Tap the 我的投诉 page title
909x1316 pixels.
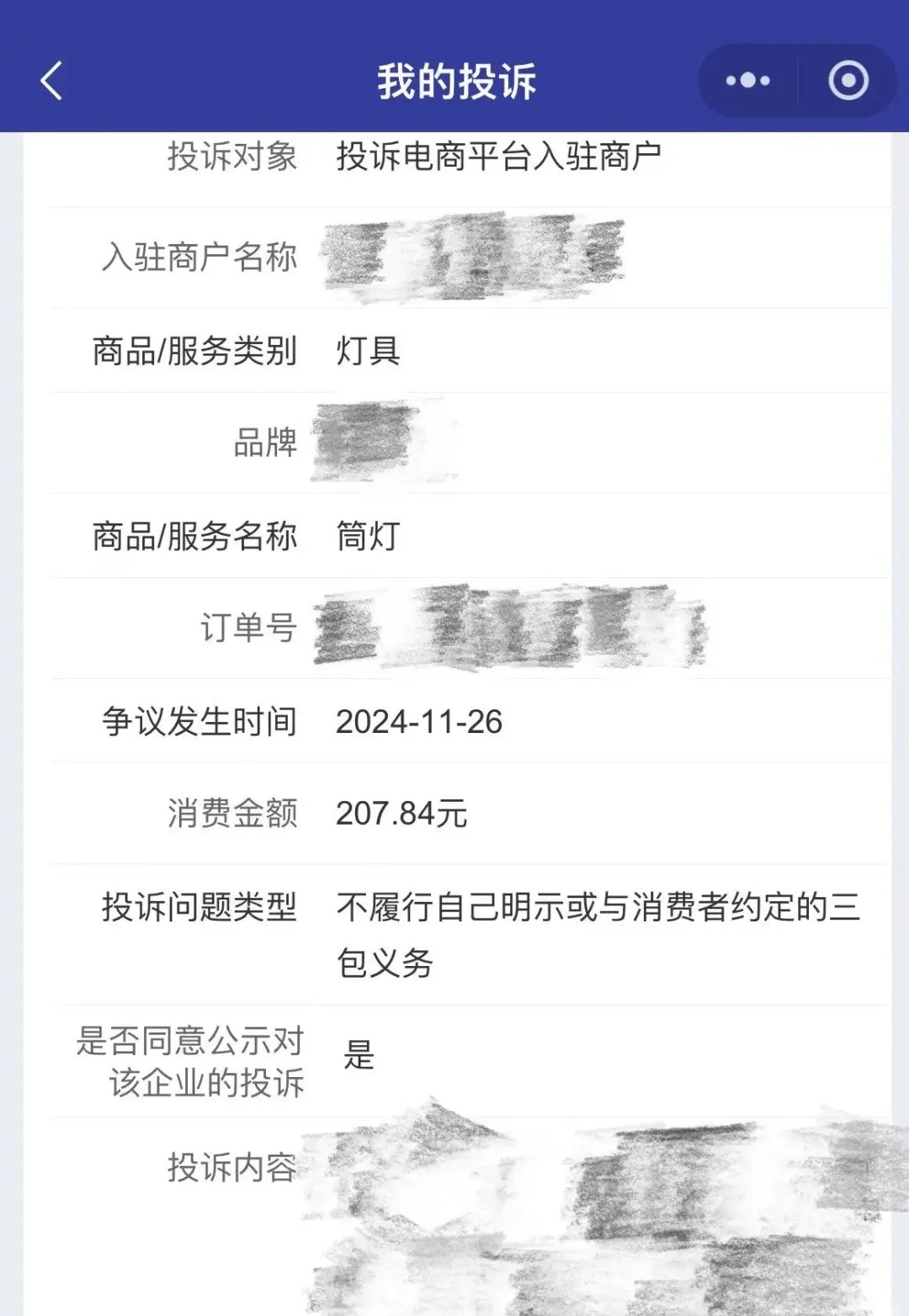click(x=454, y=80)
